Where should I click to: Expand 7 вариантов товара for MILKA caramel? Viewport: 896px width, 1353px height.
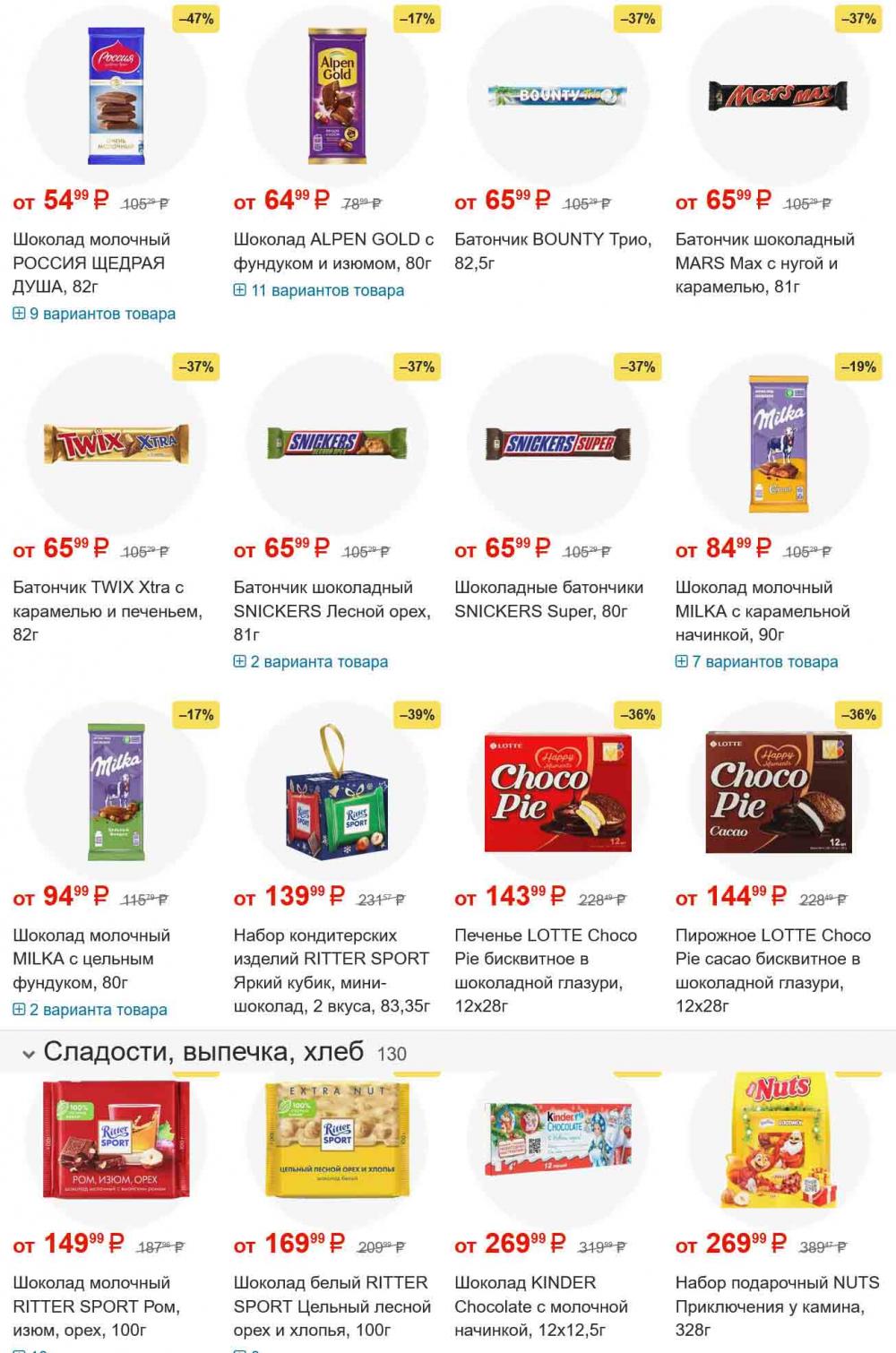(x=757, y=661)
